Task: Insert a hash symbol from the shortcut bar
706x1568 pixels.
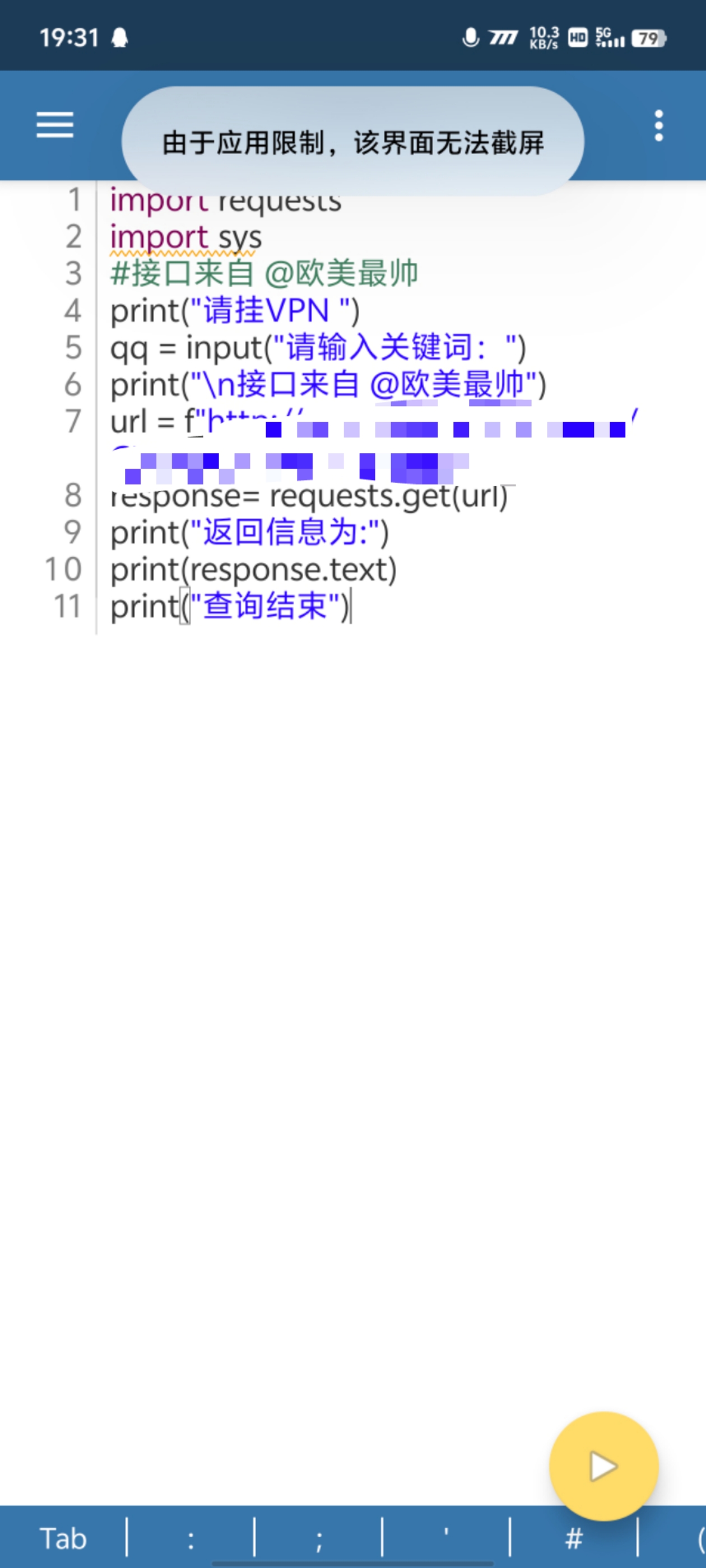Action: point(574,1538)
